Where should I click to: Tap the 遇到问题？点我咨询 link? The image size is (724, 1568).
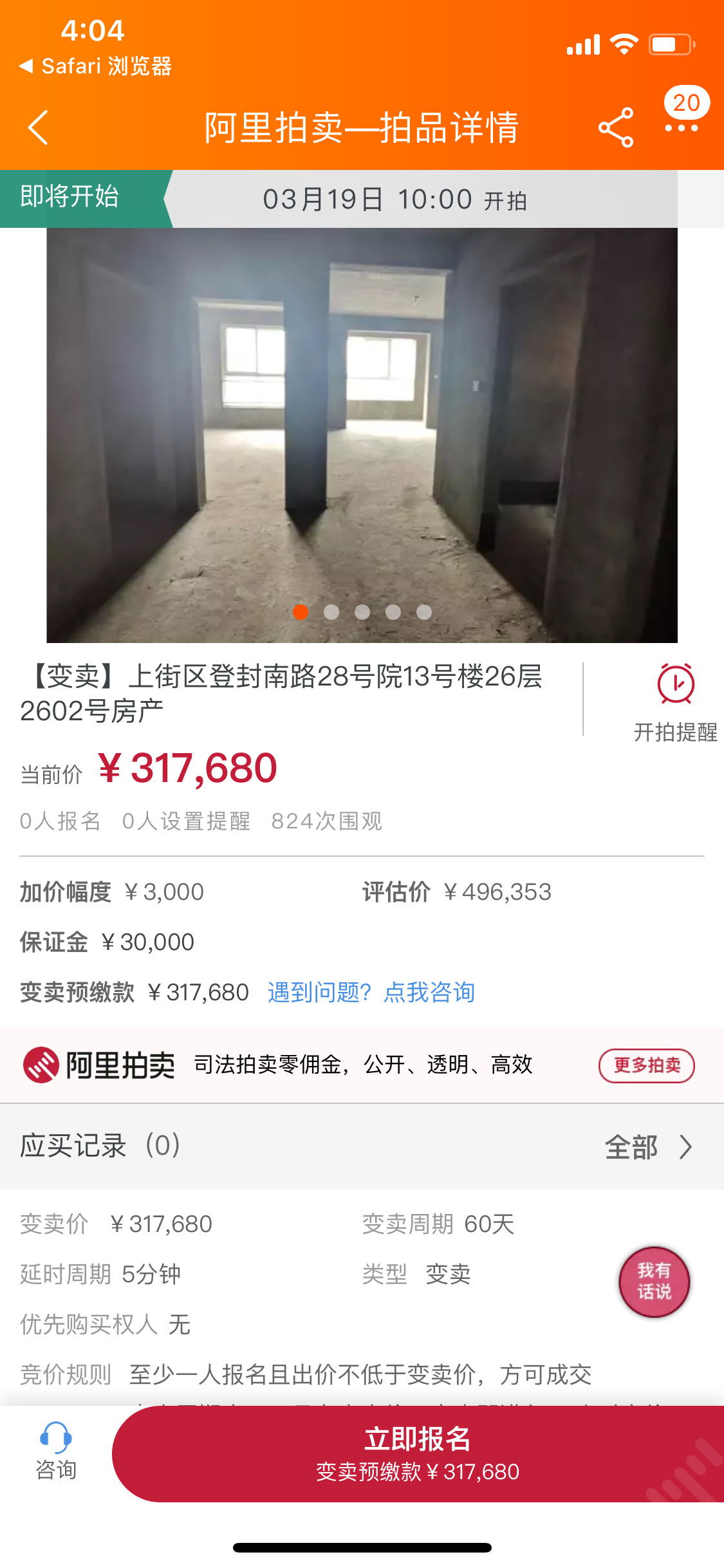point(371,992)
